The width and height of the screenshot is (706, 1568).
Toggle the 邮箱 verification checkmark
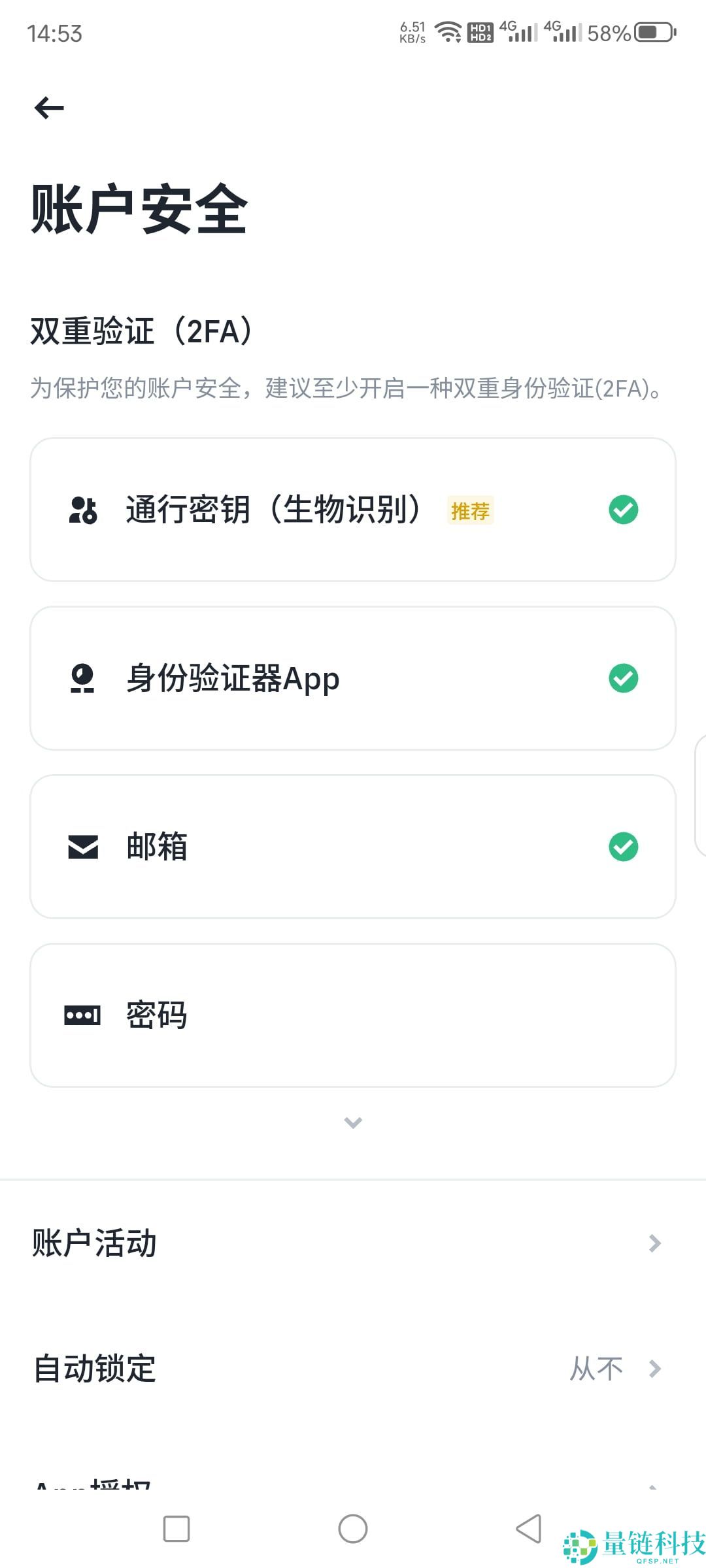tap(624, 847)
